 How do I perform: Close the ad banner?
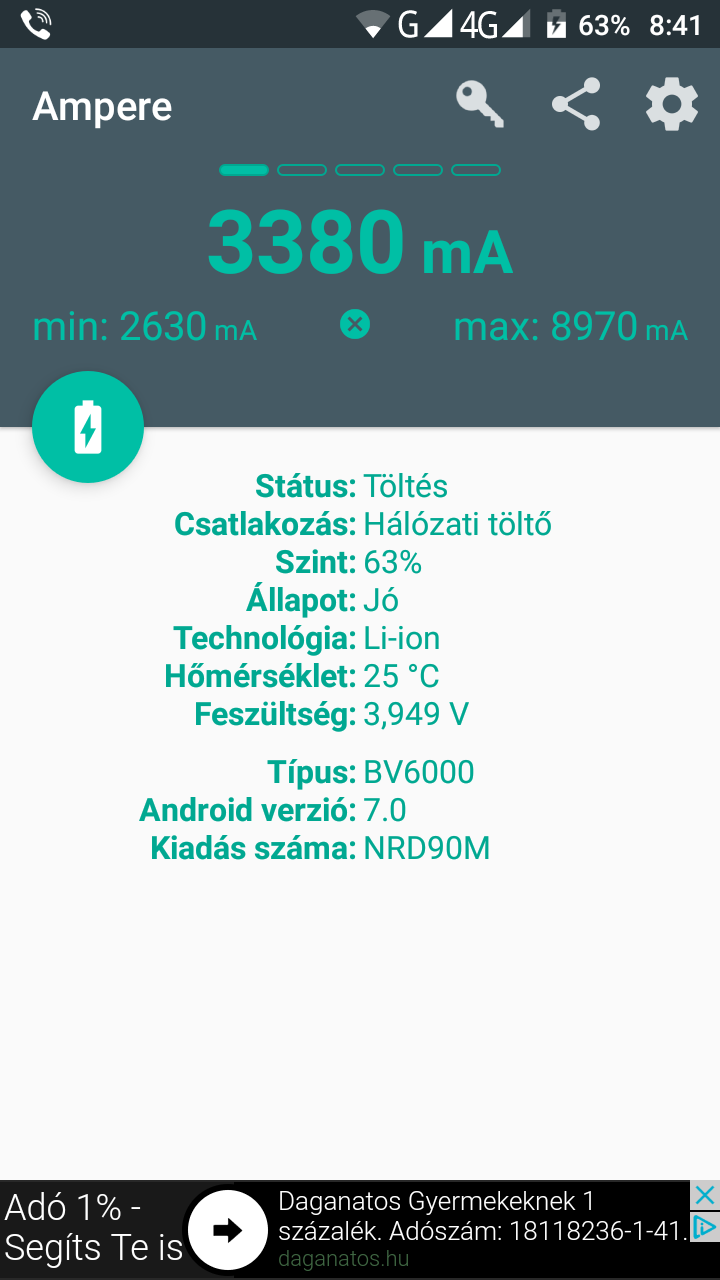tap(705, 1195)
